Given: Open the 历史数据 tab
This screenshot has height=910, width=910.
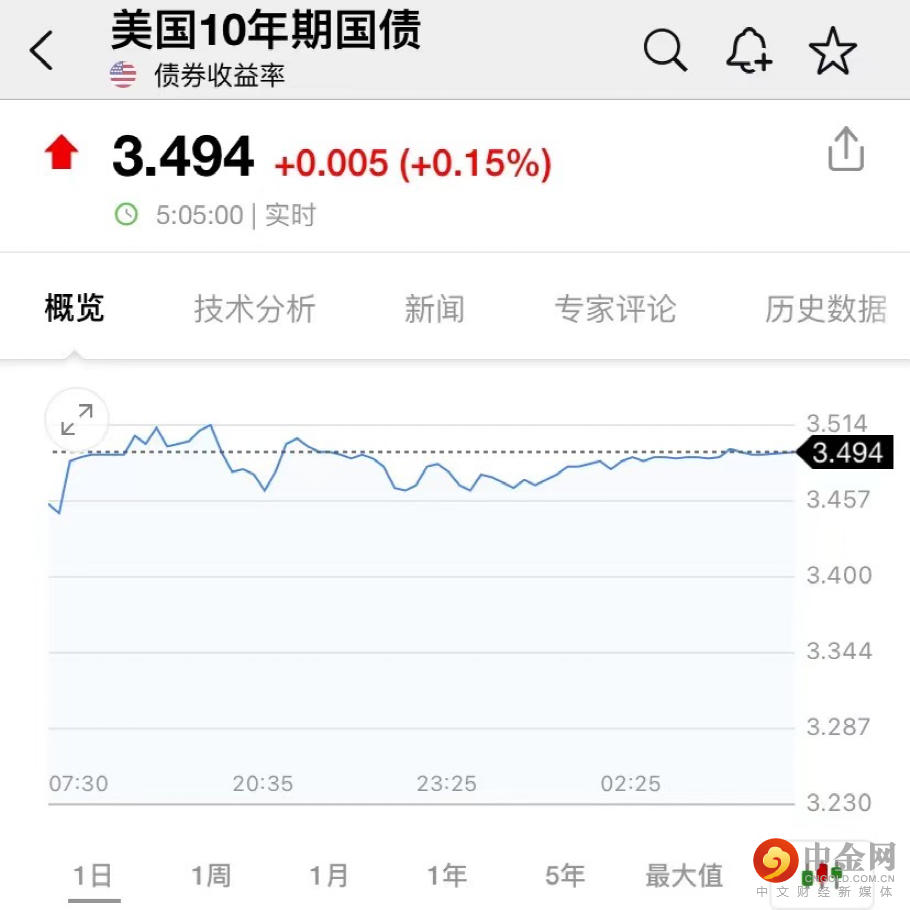Looking at the screenshot, I should click(825, 309).
